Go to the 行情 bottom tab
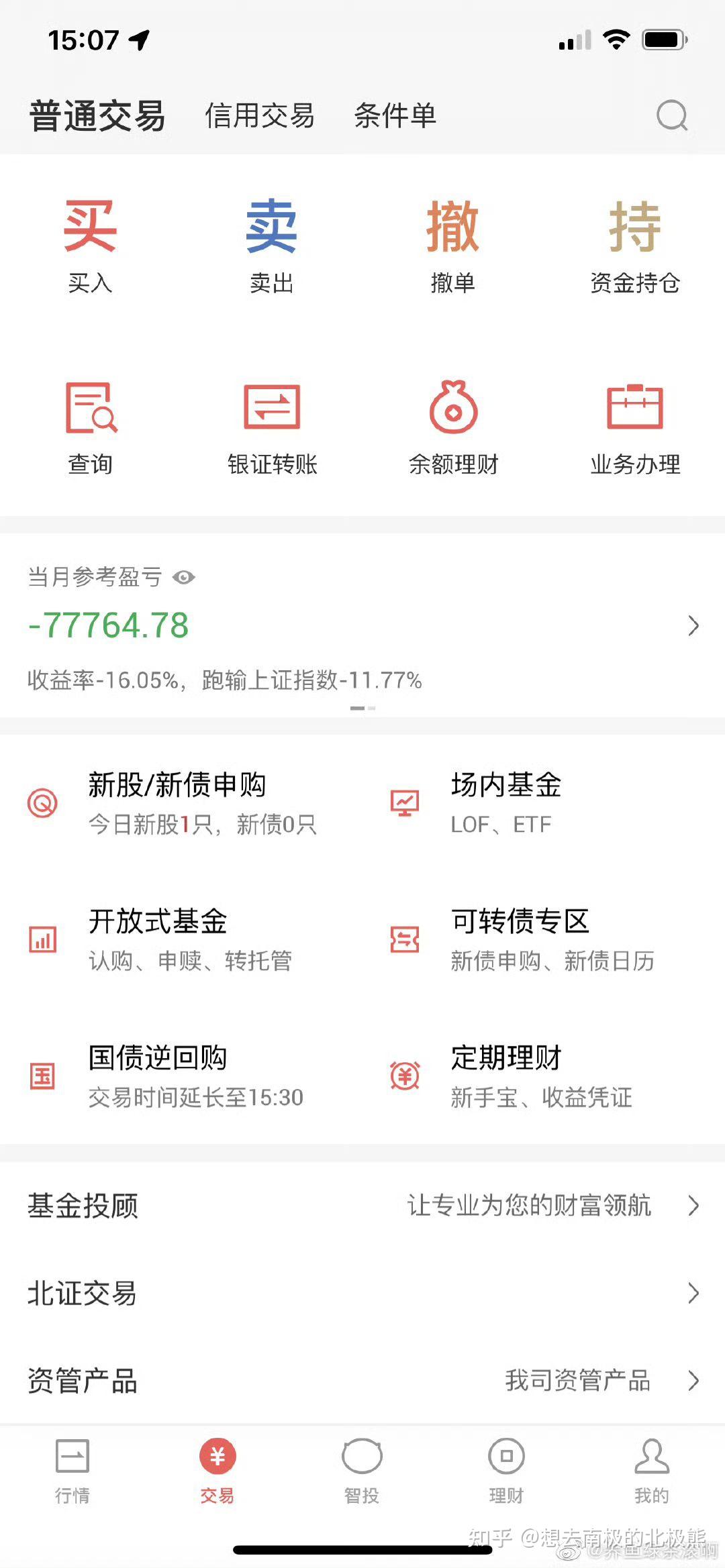 [72, 1471]
